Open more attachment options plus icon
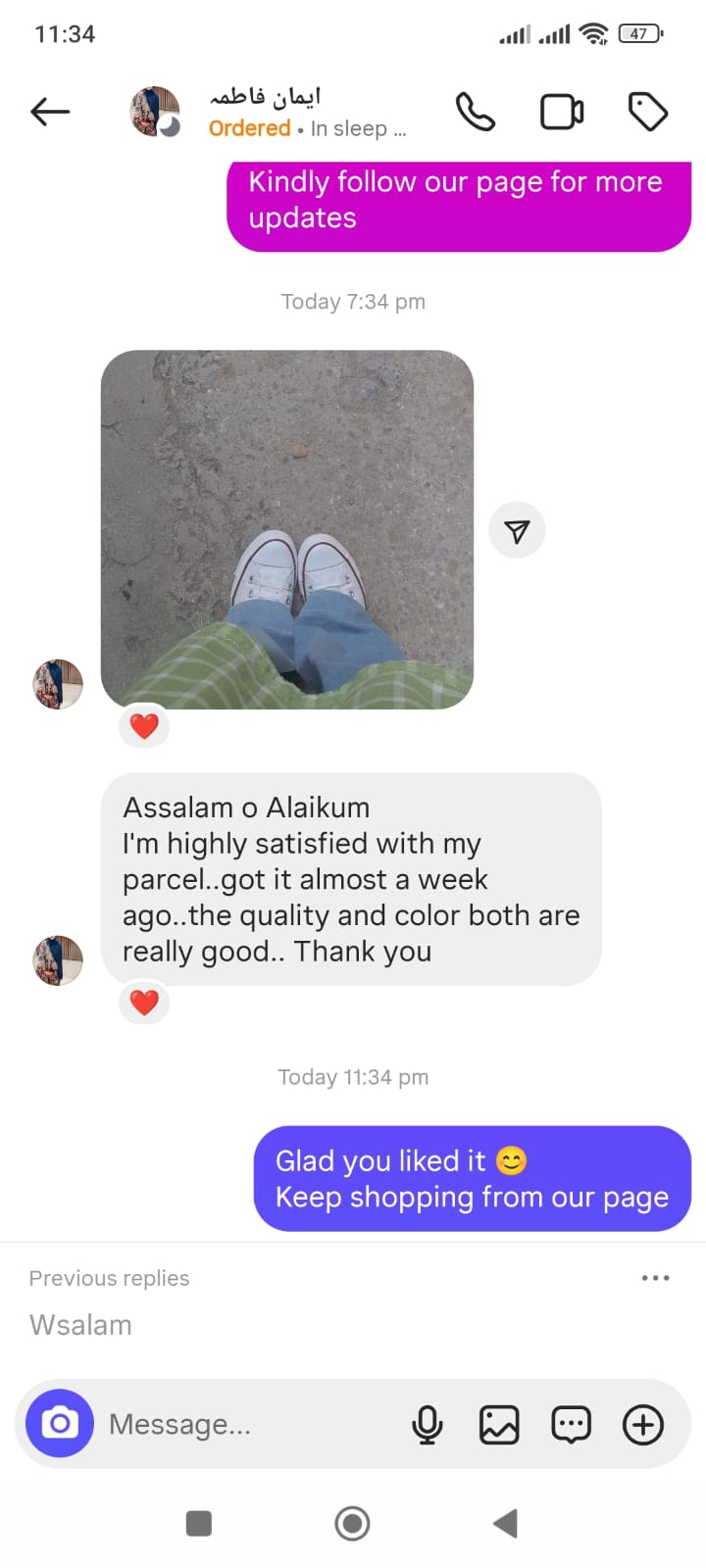The image size is (706, 1568). point(643,1424)
